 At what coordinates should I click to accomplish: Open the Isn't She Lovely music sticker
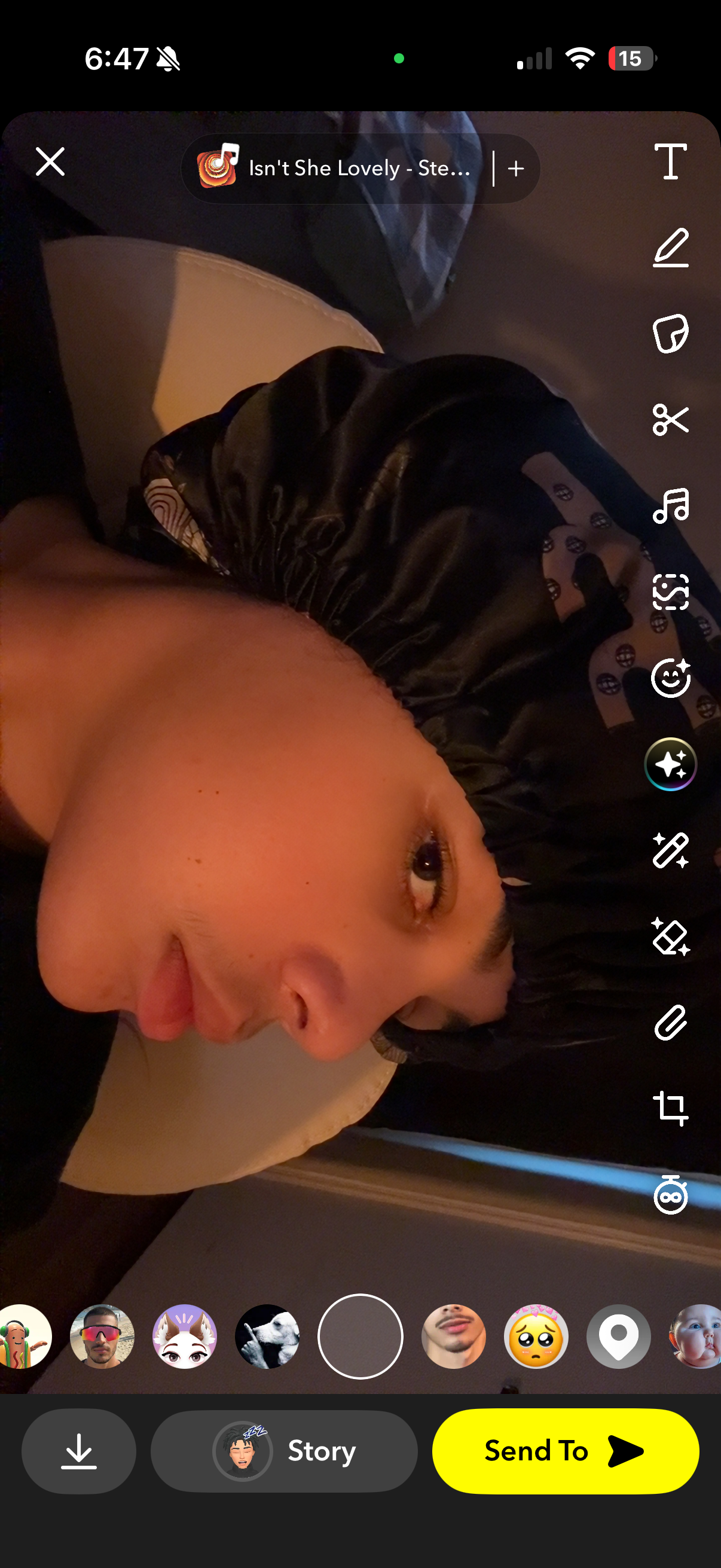(x=335, y=169)
